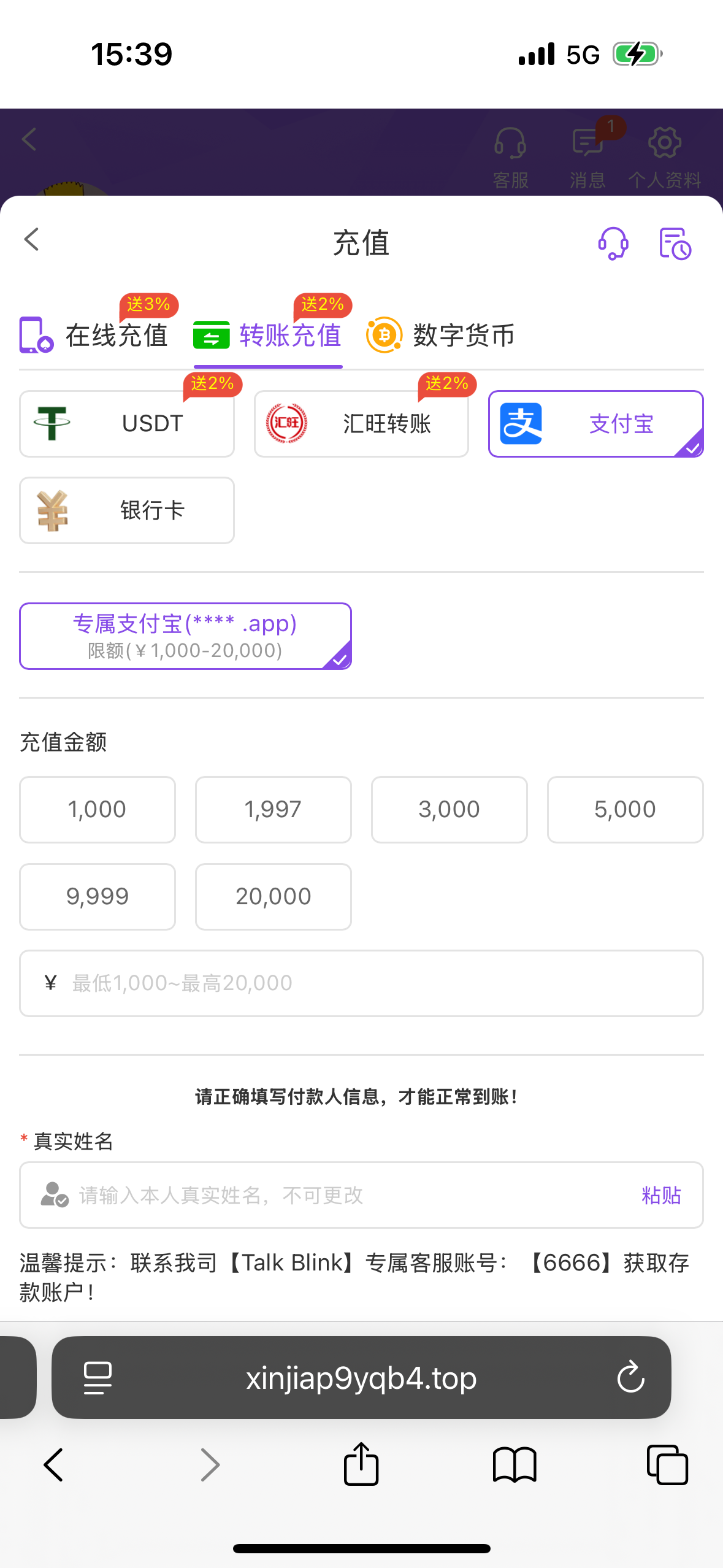Switch to 在线充值 tab
The width and height of the screenshot is (723, 1568).
tap(95, 335)
